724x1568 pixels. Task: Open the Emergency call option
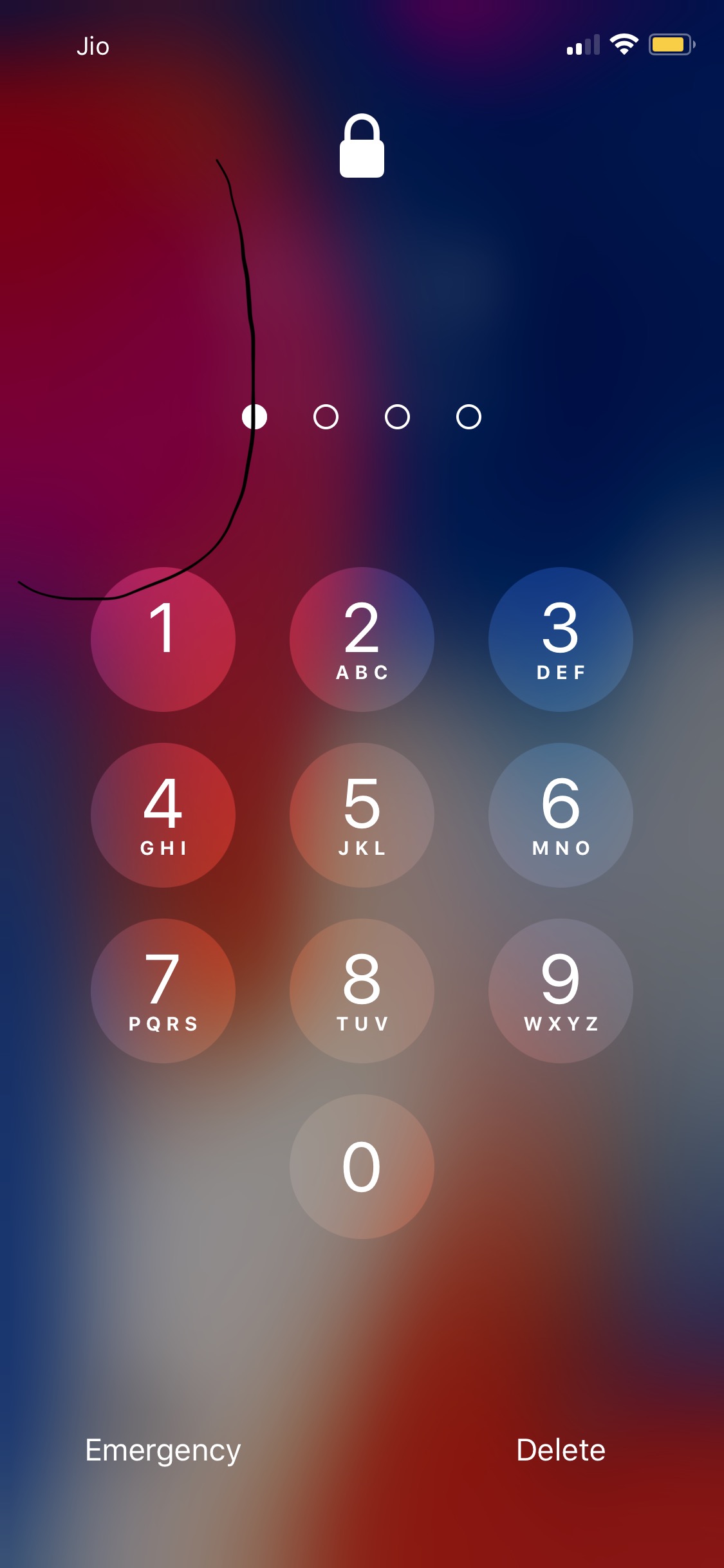tap(163, 1451)
